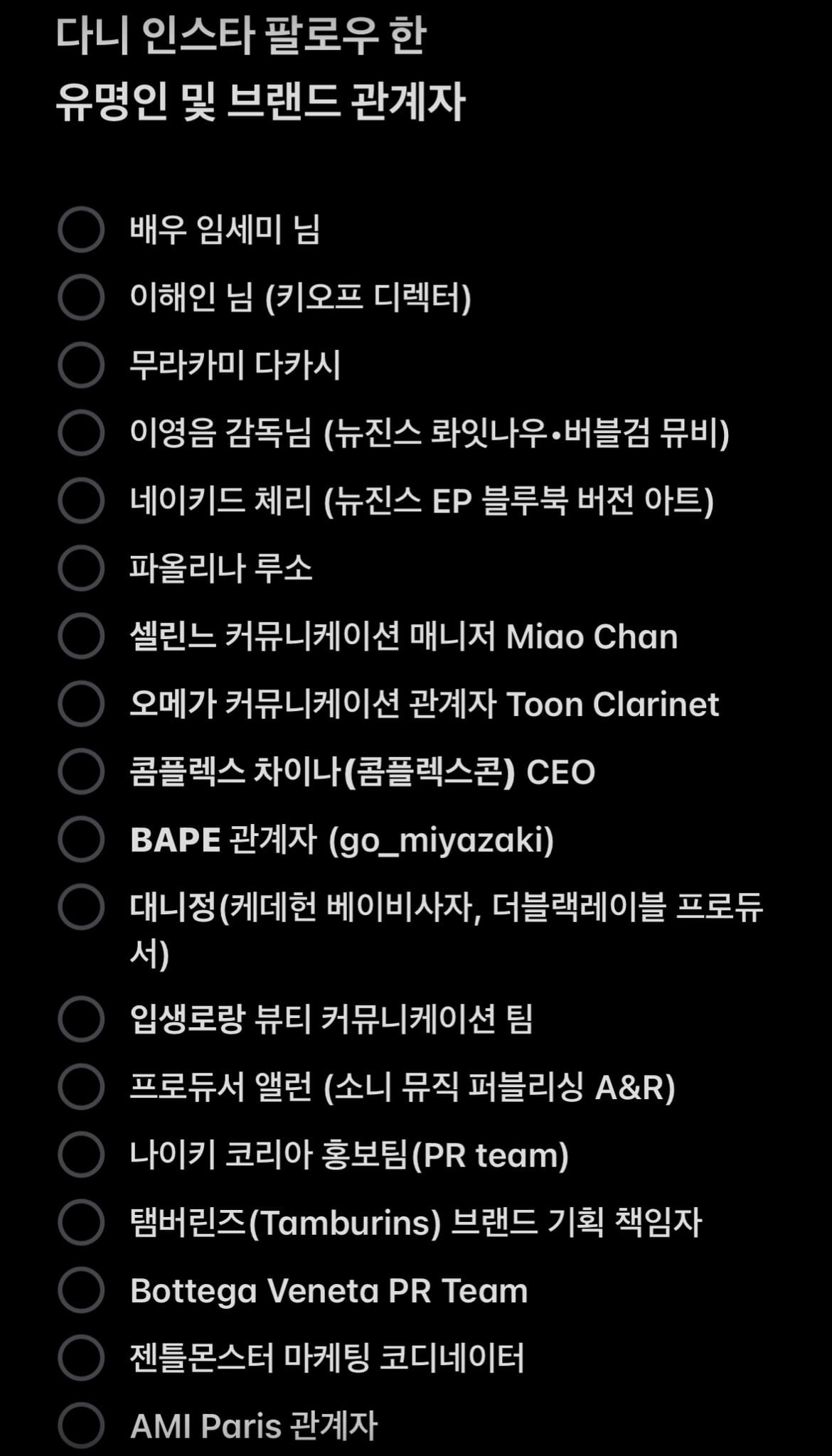Tick the 이해인 님 (키오프 디렉터) checkbox
The height and width of the screenshot is (1456, 832).
pyautogui.click(x=81, y=297)
